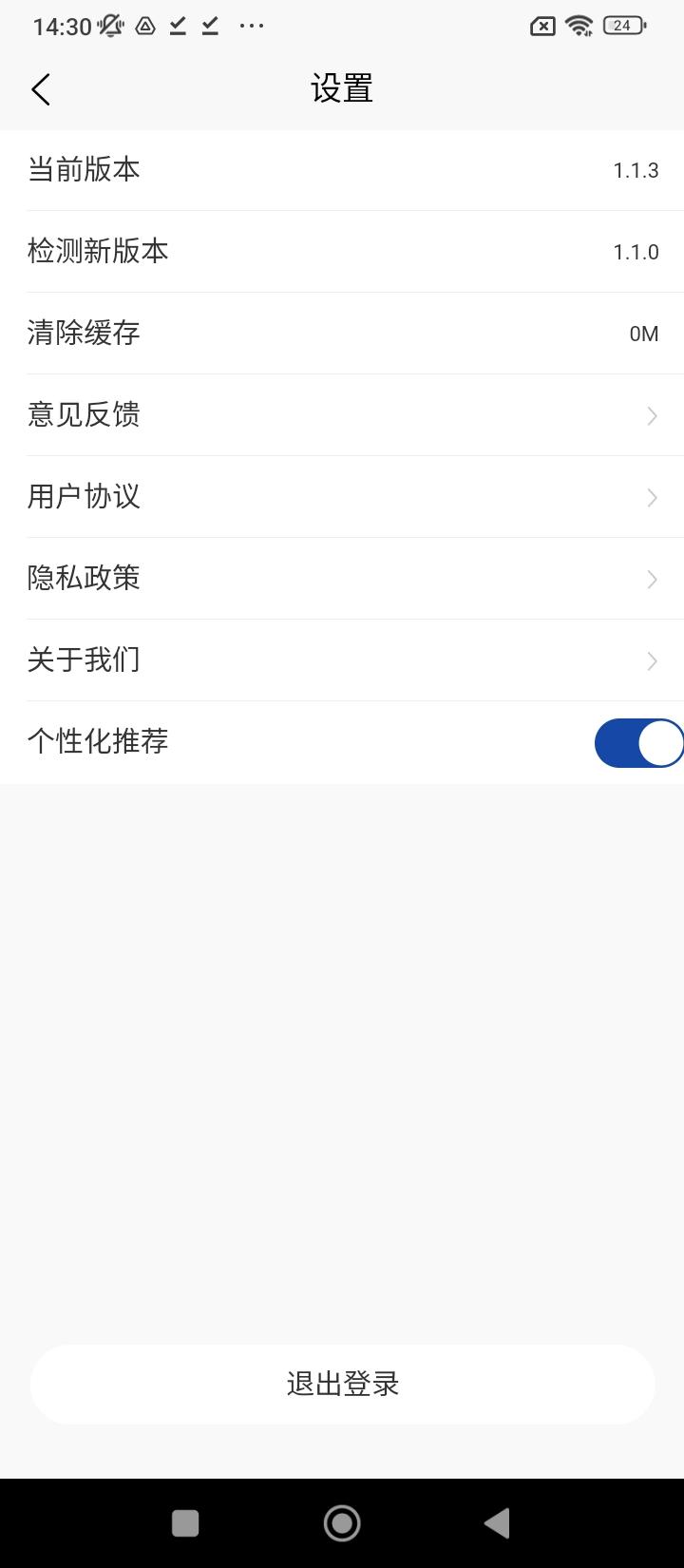The height and width of the screenshot is (1568, 684).
Task: Tap the recent apps square button
Action: [184, 1522]
